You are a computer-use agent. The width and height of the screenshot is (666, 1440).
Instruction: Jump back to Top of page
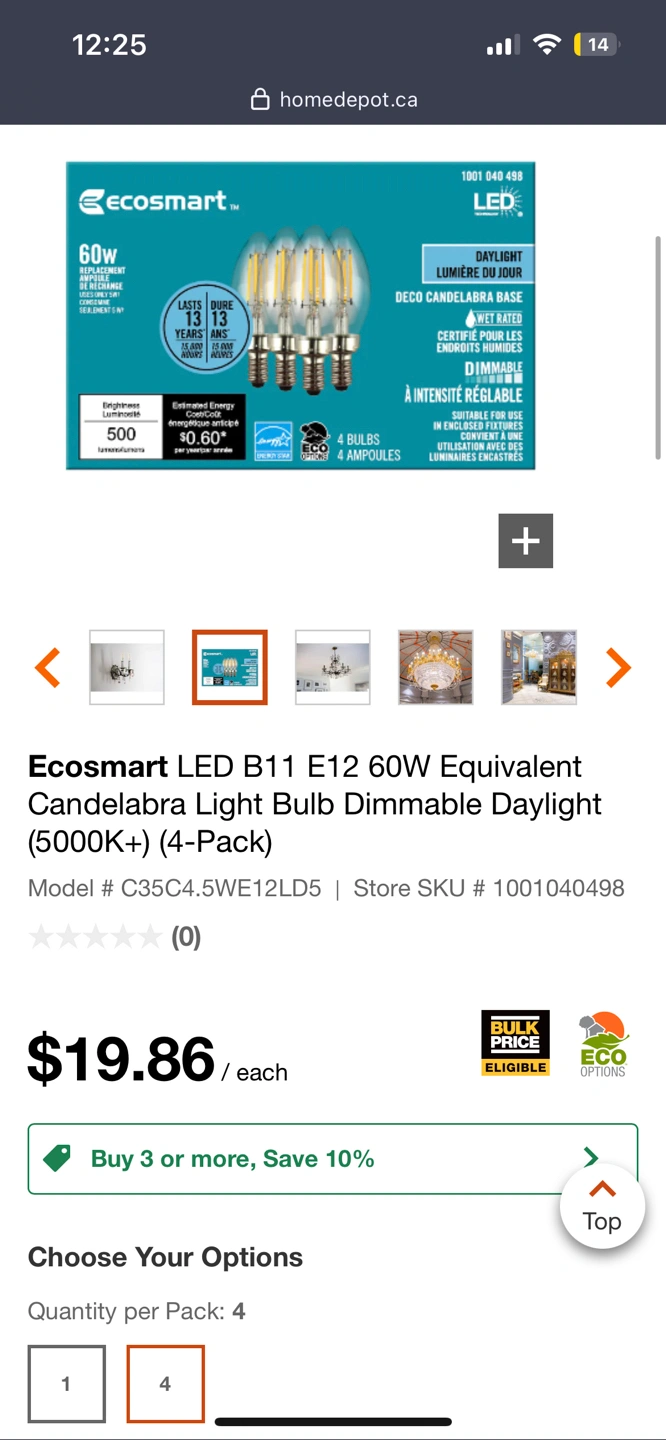[602, 1206]
